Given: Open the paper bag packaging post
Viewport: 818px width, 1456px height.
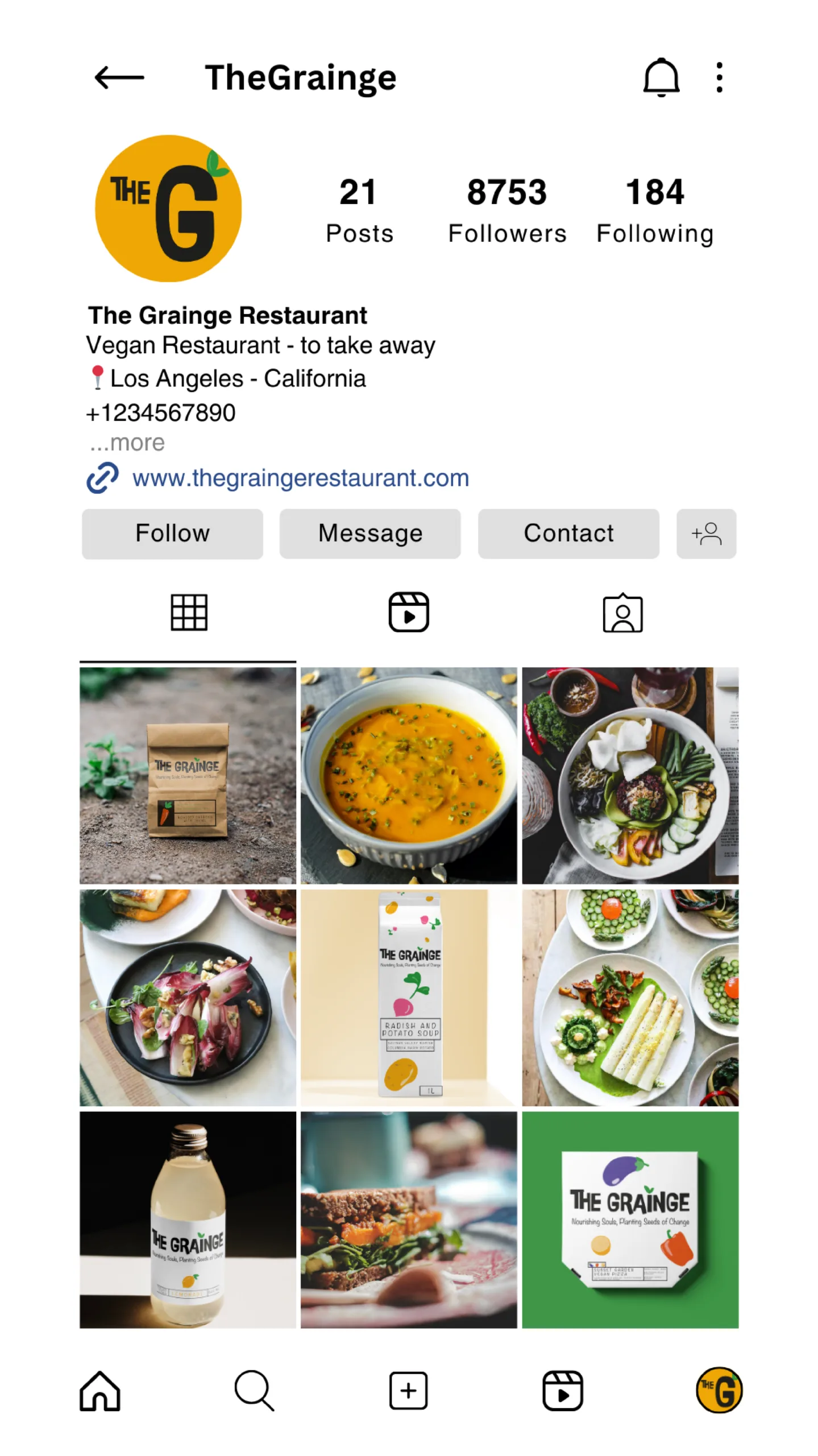Looking at the screenshot, I should tap(188, 775).
